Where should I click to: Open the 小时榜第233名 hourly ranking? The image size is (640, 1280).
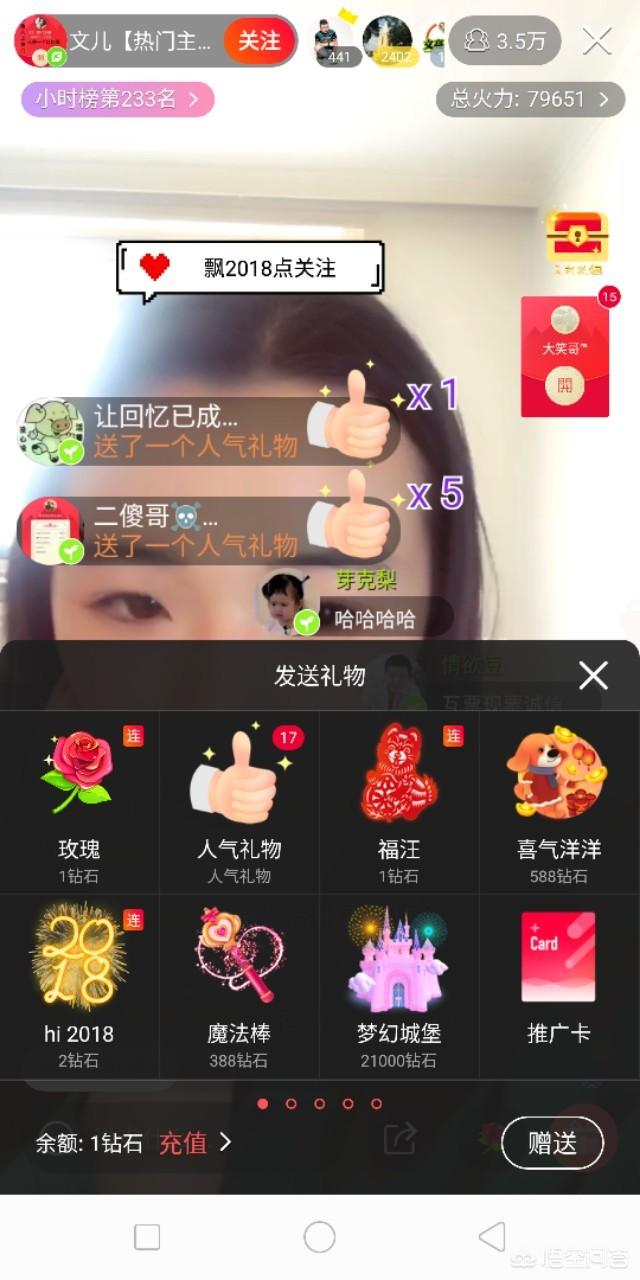(x=117, y=99)
